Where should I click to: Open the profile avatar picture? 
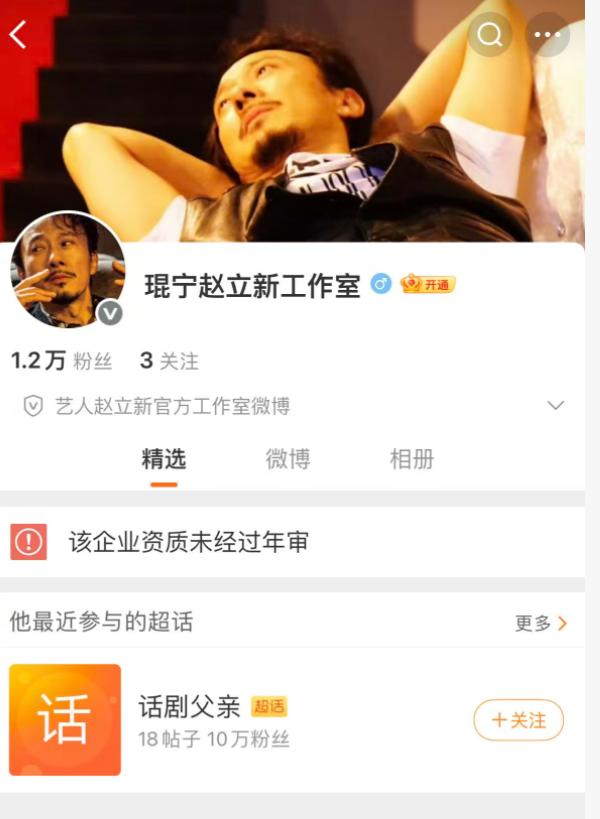point(67,271)
